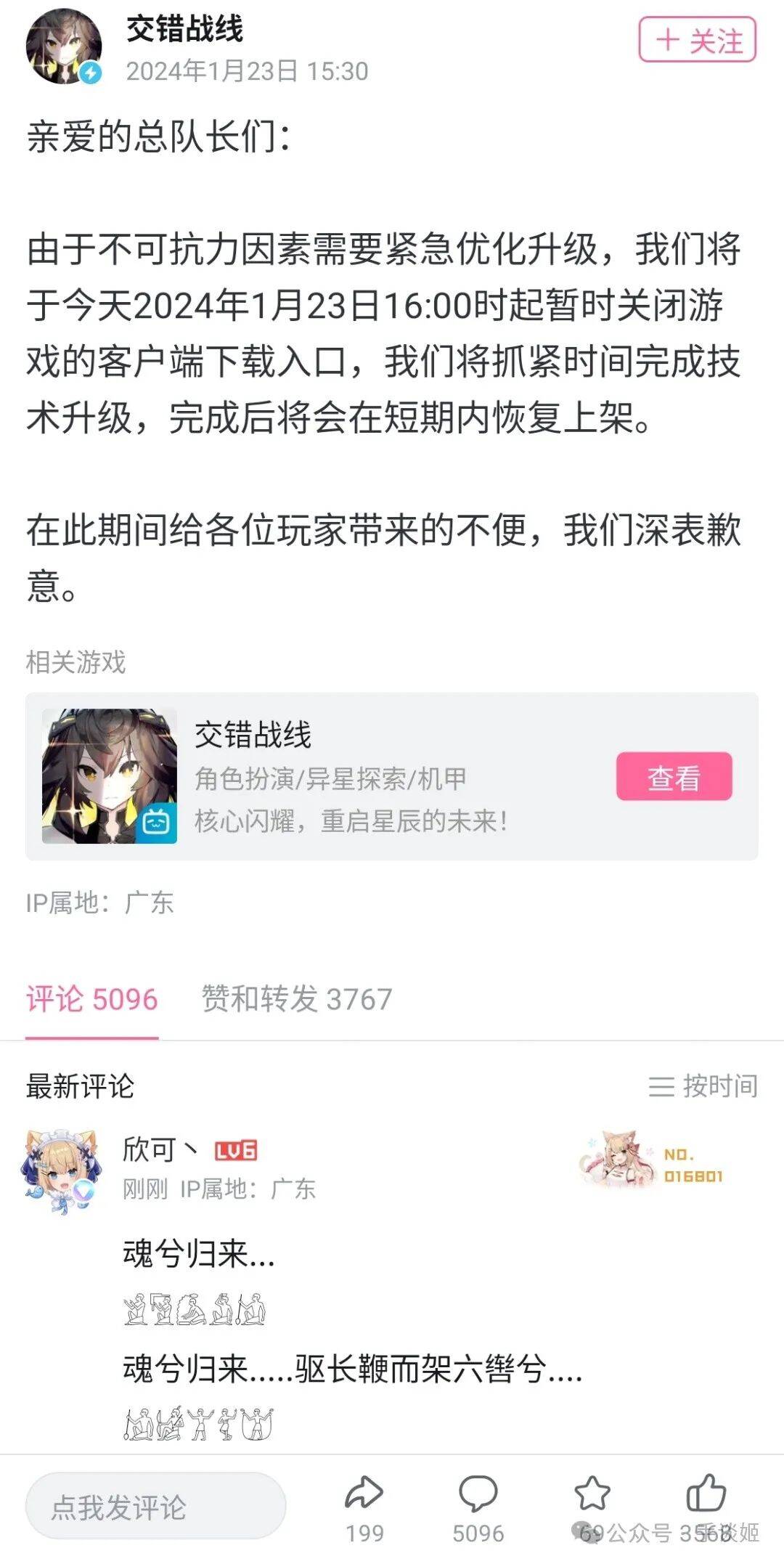Switch to the 赞和转发 3767 tab

pyautogui.click(x=296, y=1000)
